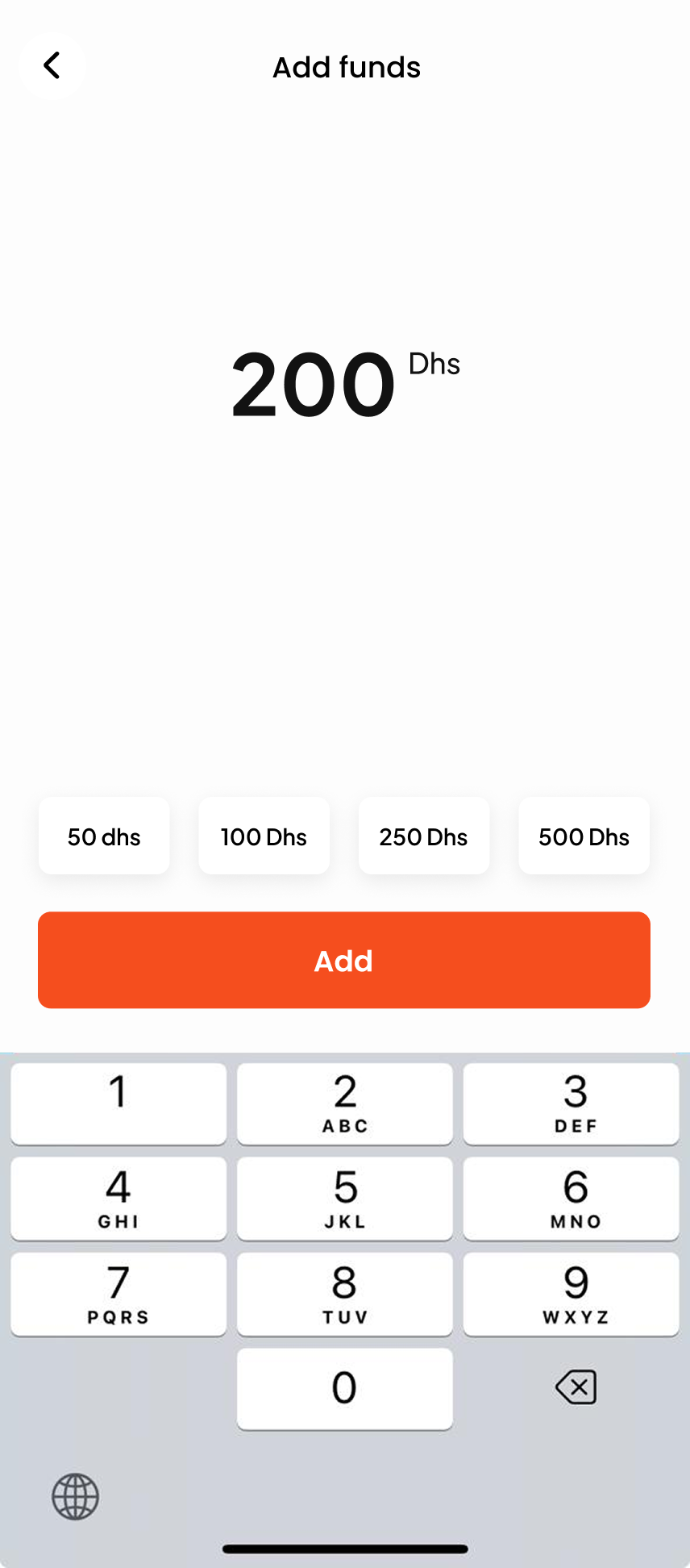
Task: Enter digit 0 on the keypad
Action: pyautogui.click(x=344, y=1388)
